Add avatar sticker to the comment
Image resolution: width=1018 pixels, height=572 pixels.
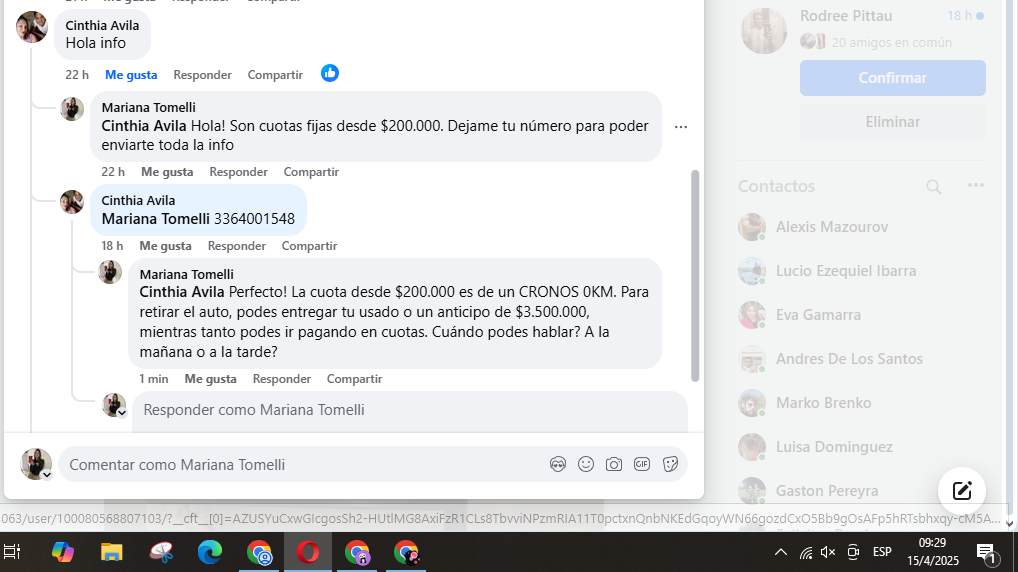click(x=558, y=464)
